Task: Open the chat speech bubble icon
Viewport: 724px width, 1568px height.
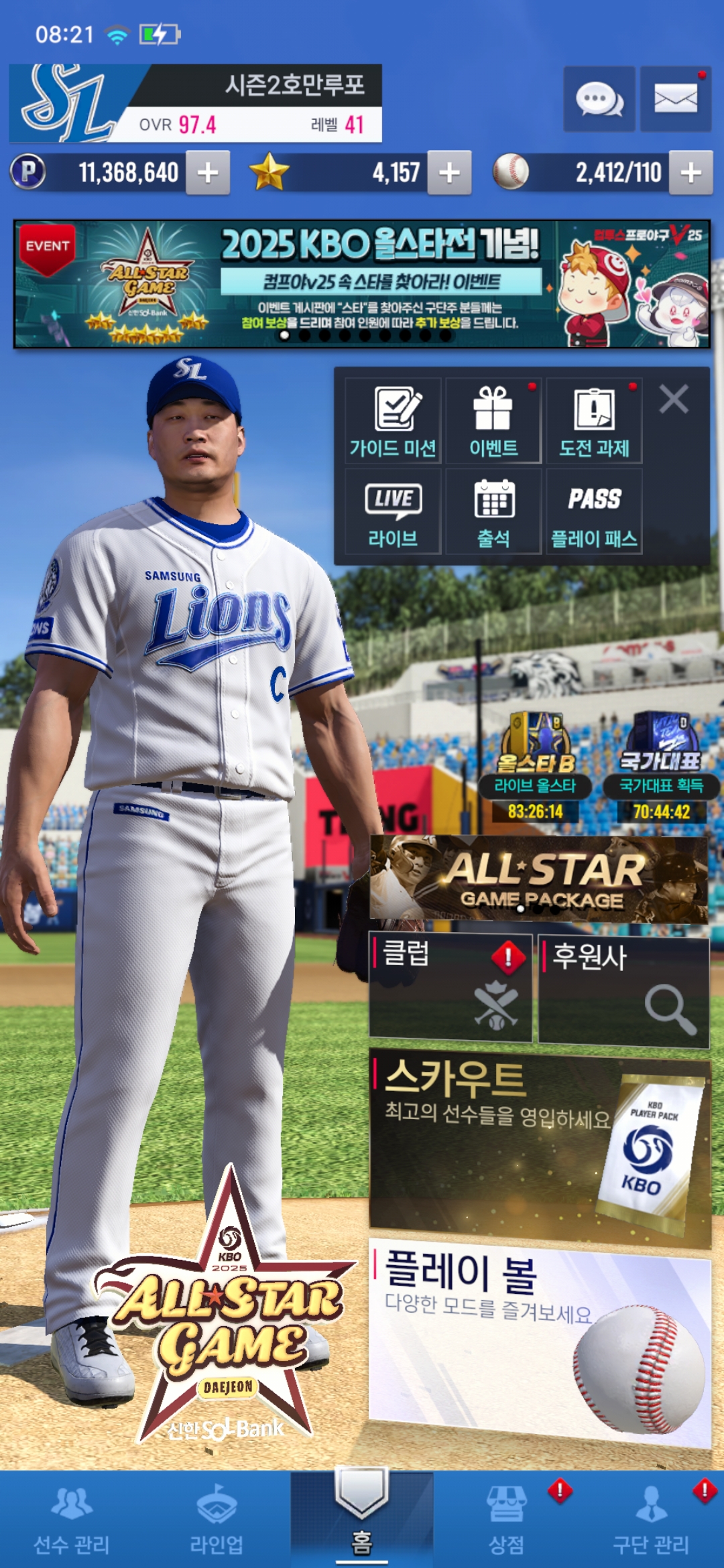Action: [x=599, y=100]
